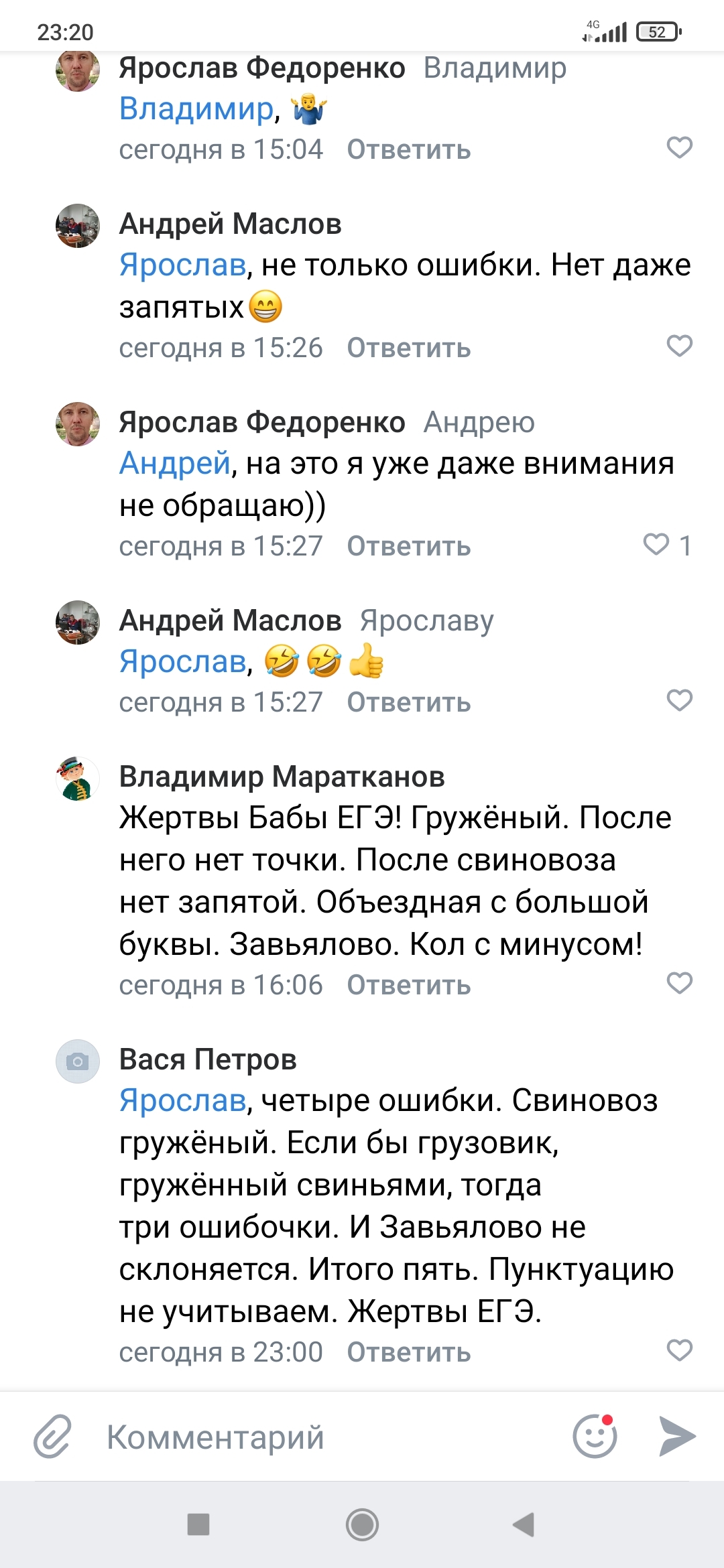Like Ярослав Федоренко's 15:04 comment
The width and height of the screenshot is (724, 1568).
tap(679, 147)
